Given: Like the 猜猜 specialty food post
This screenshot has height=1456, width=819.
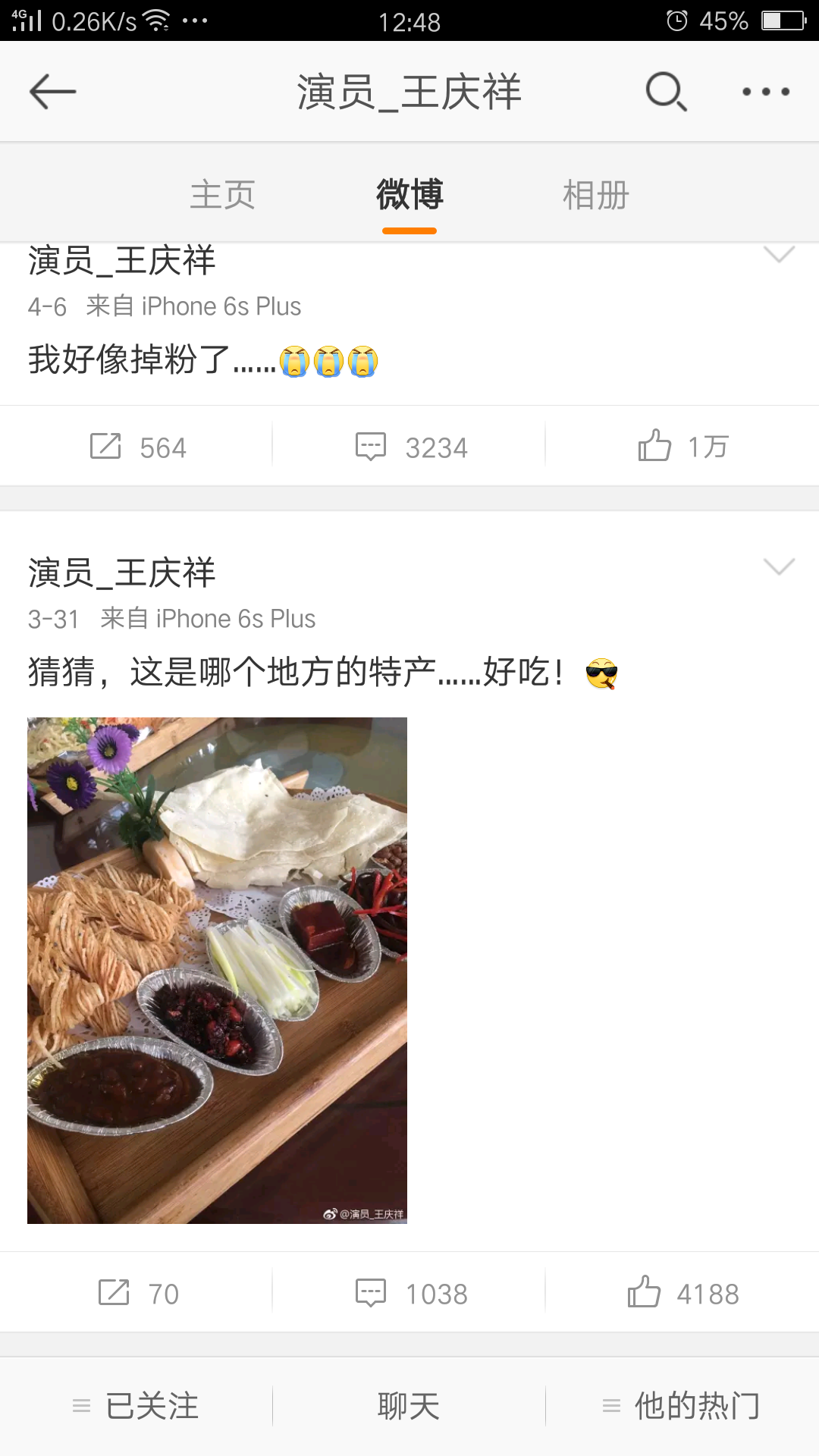Looking at the screenshot, I should pyautogui.click(x=682, y=1293).
